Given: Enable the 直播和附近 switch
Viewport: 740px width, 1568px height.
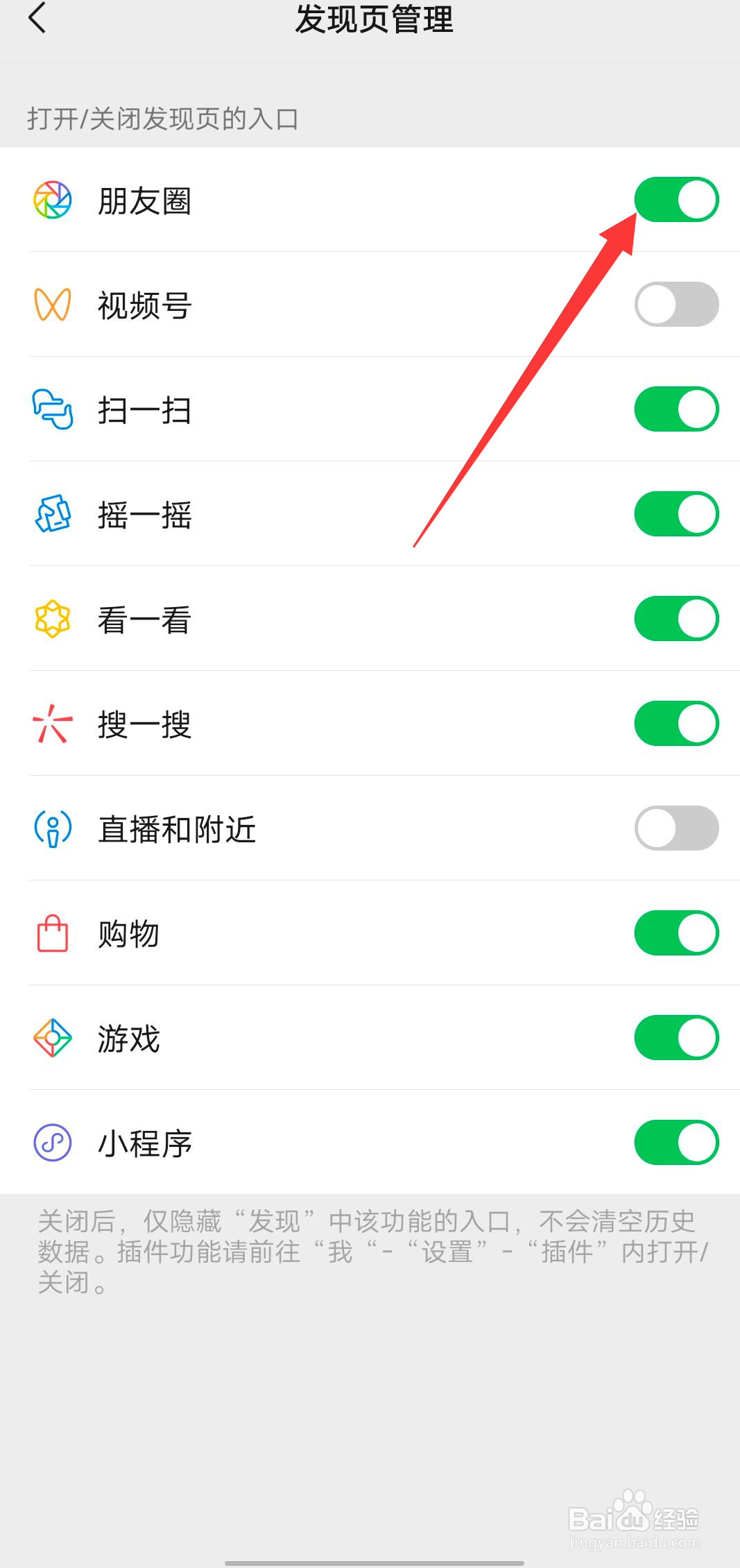Looking at the screenshot, I should coord(676,828).
